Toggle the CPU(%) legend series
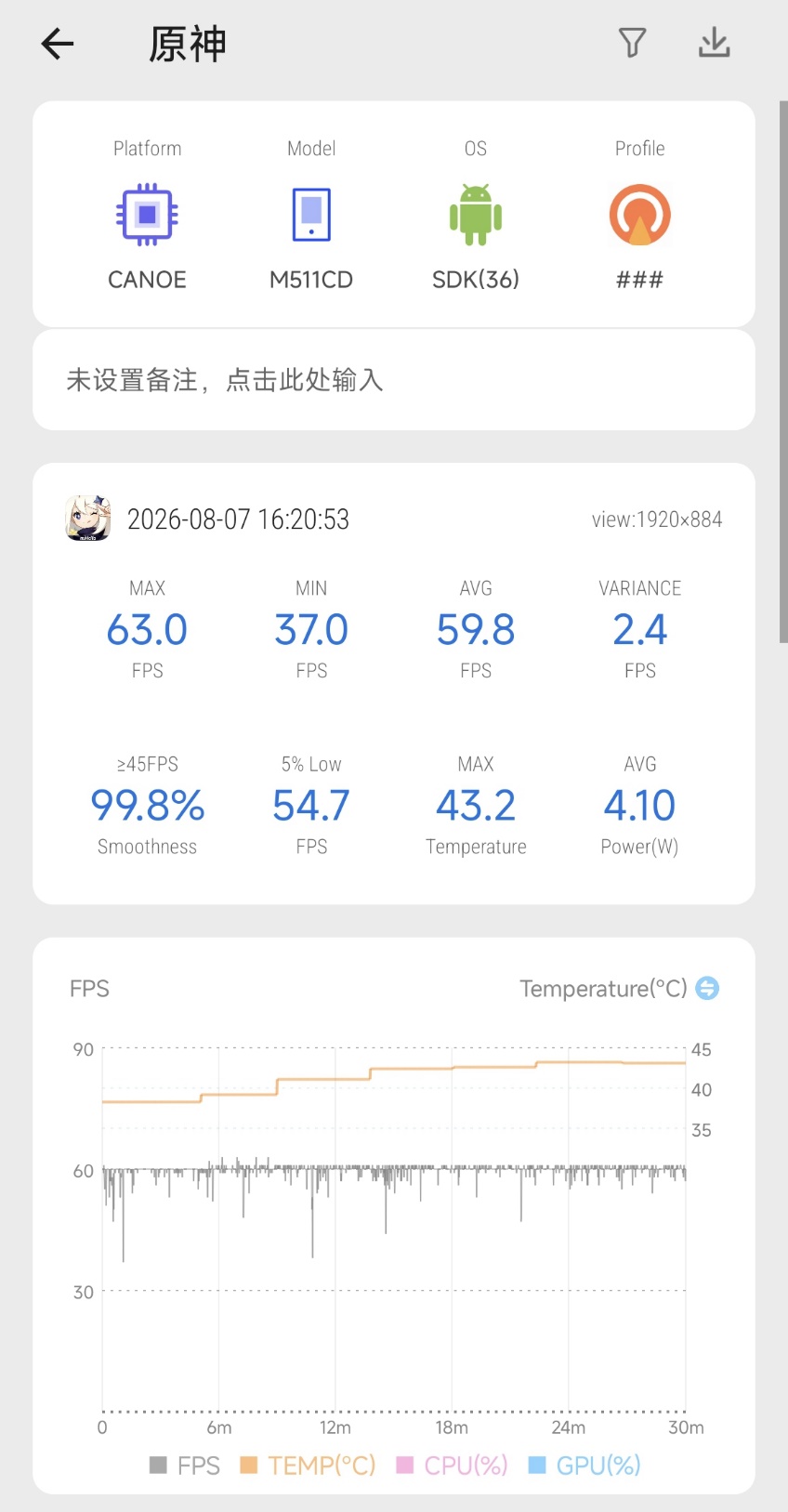The image size is (788, 1512). [453, 1466]
